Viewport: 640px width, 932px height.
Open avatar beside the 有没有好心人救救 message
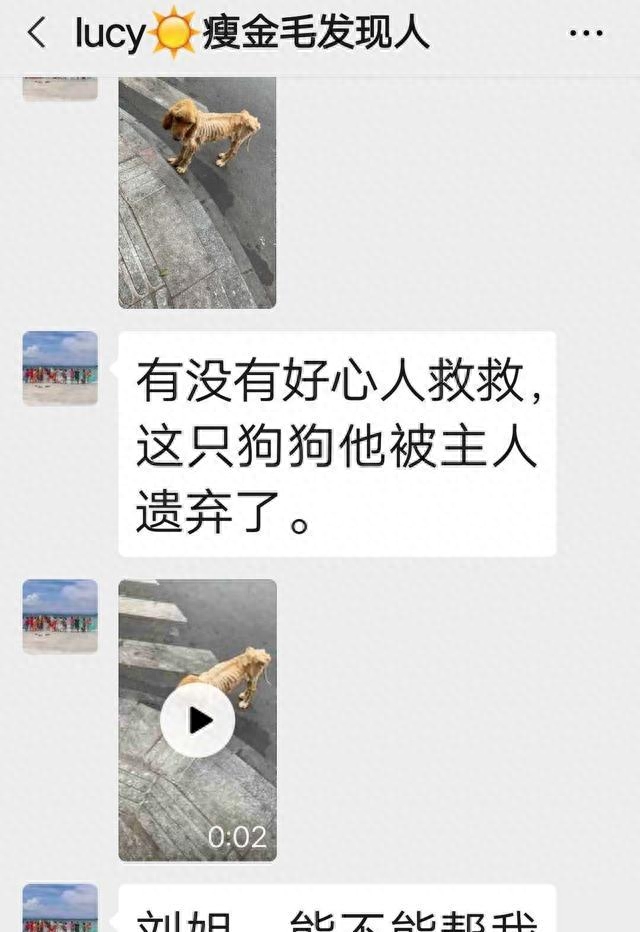[60, 368]
